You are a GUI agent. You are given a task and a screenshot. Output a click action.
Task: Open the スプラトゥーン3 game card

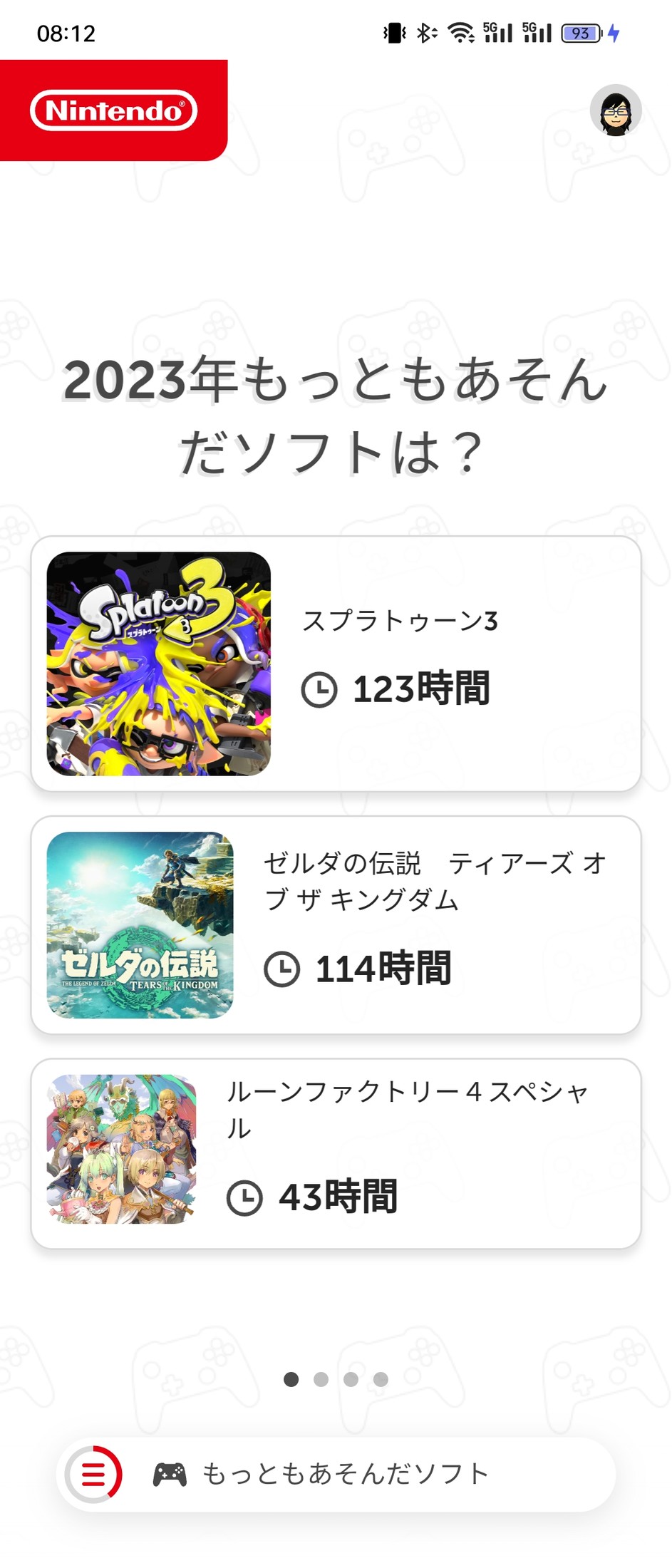[x=336, y=664]
